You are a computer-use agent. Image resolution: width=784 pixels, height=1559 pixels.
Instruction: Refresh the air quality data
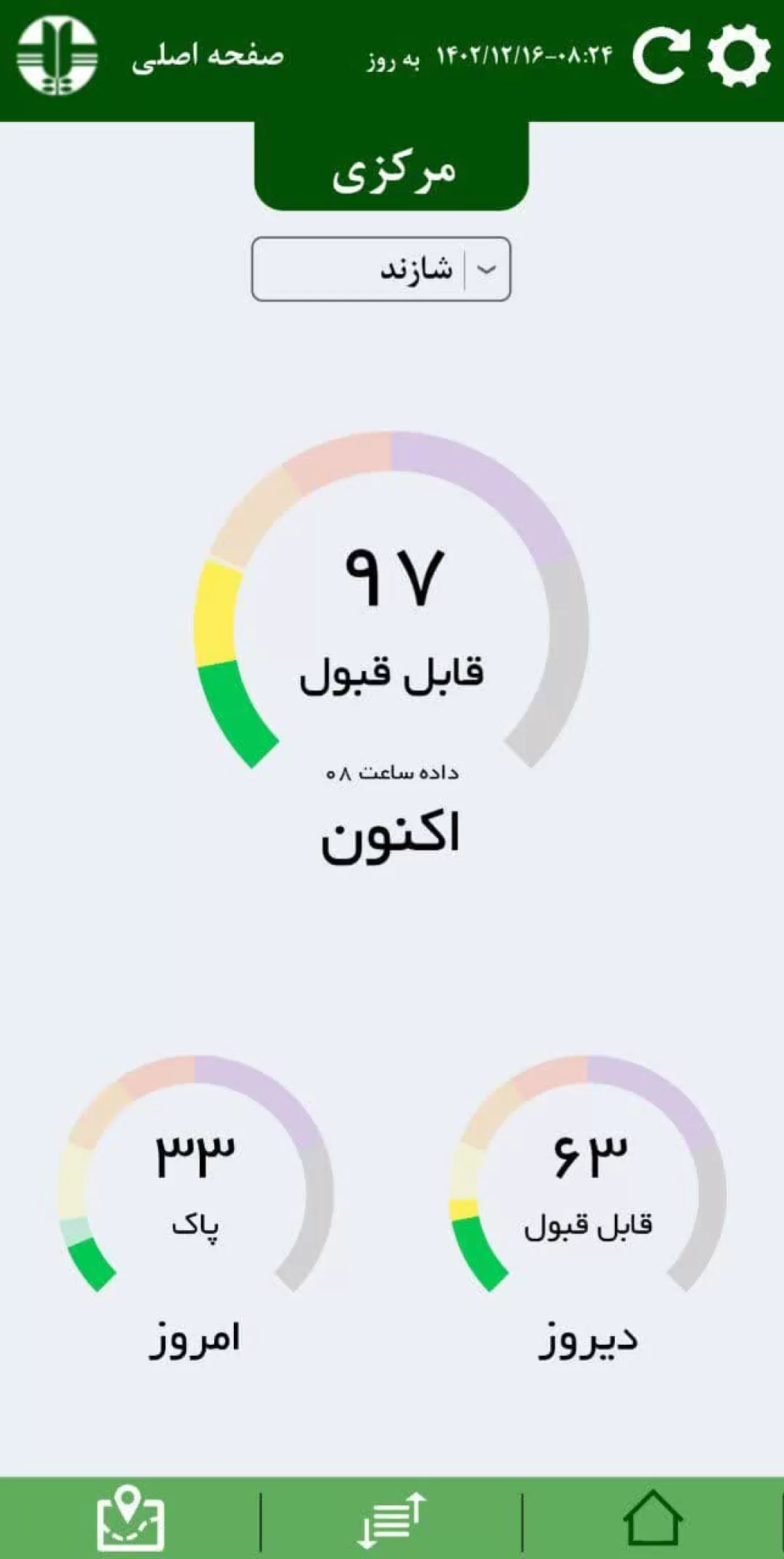pos(661,56)
